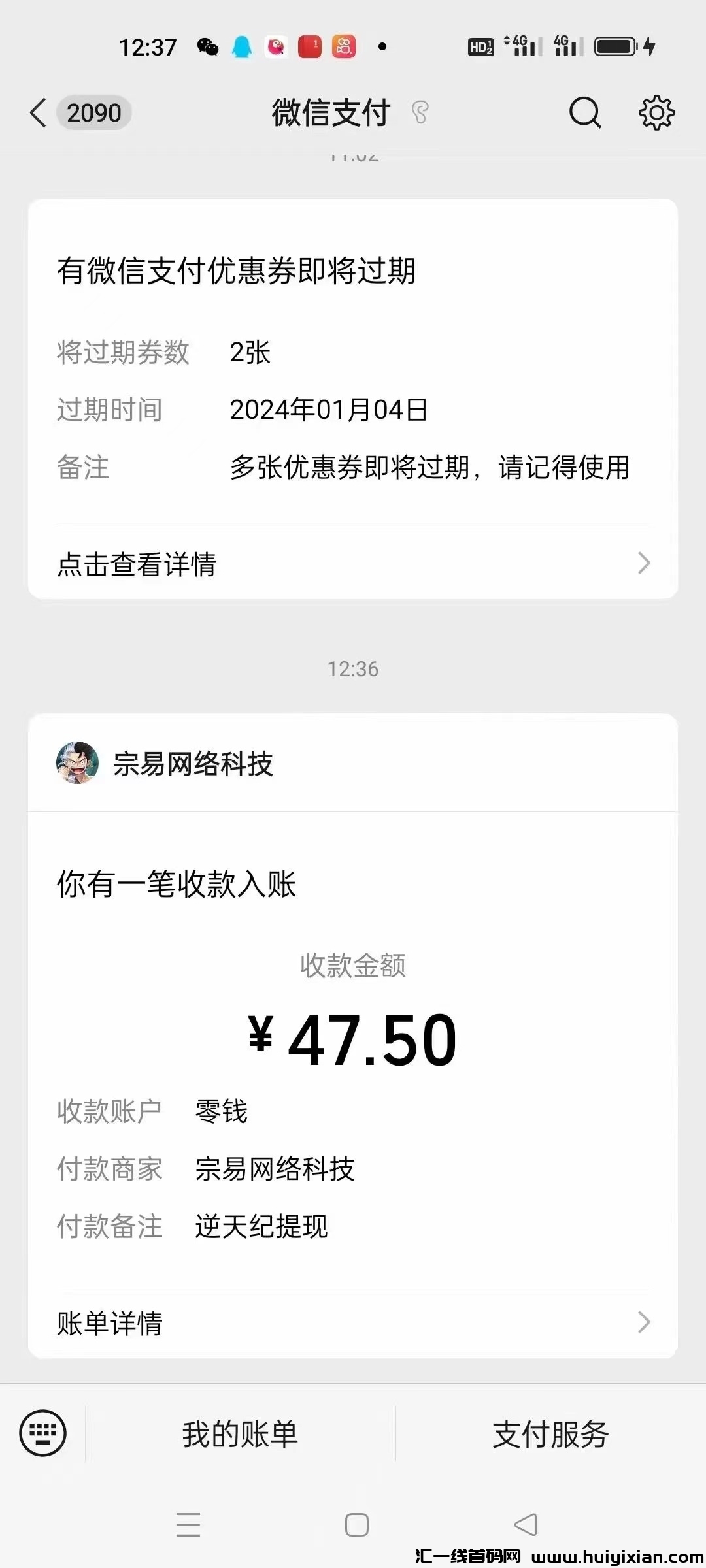Open the system recent apps button
The image size is (706, 1568).
point(188,1525)
